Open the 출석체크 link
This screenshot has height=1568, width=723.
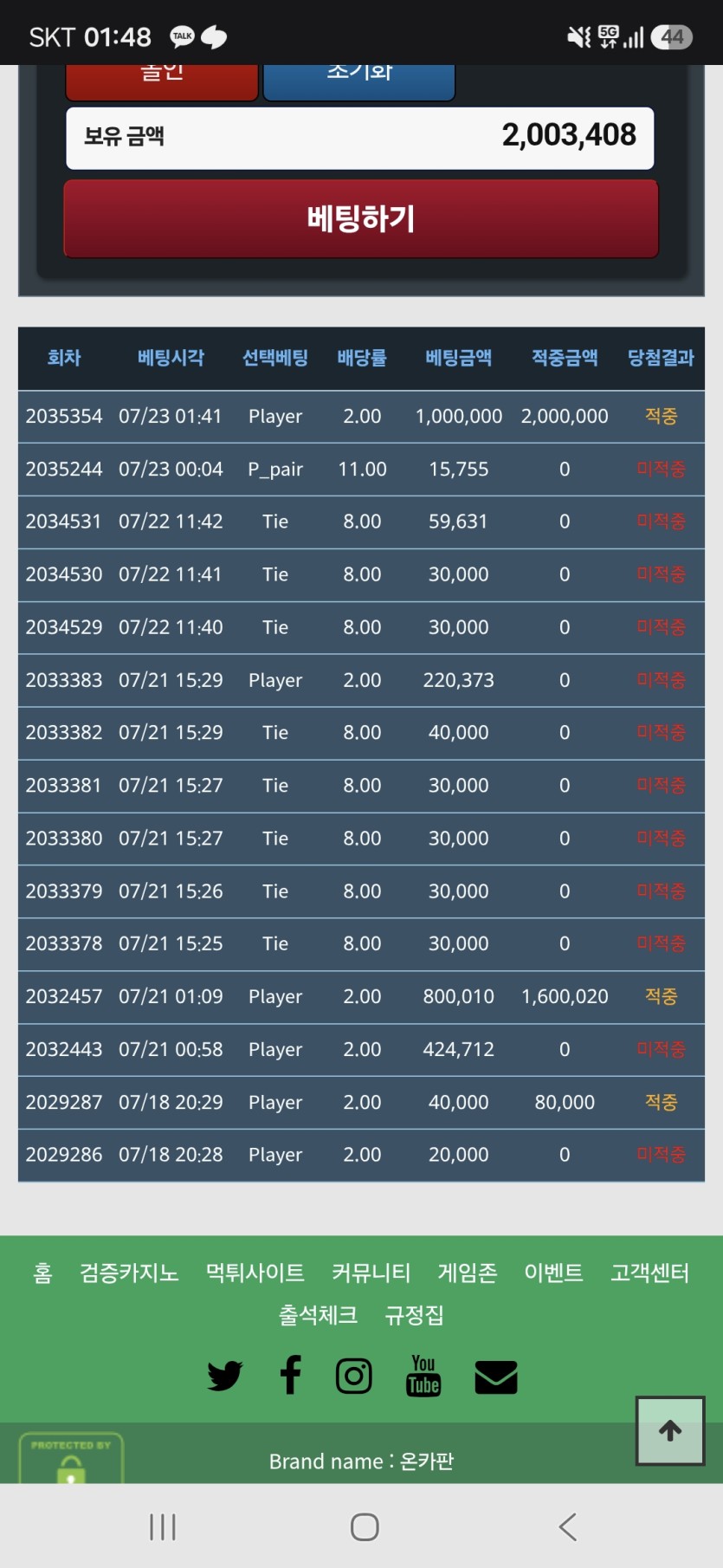(x=318, y=1315)
